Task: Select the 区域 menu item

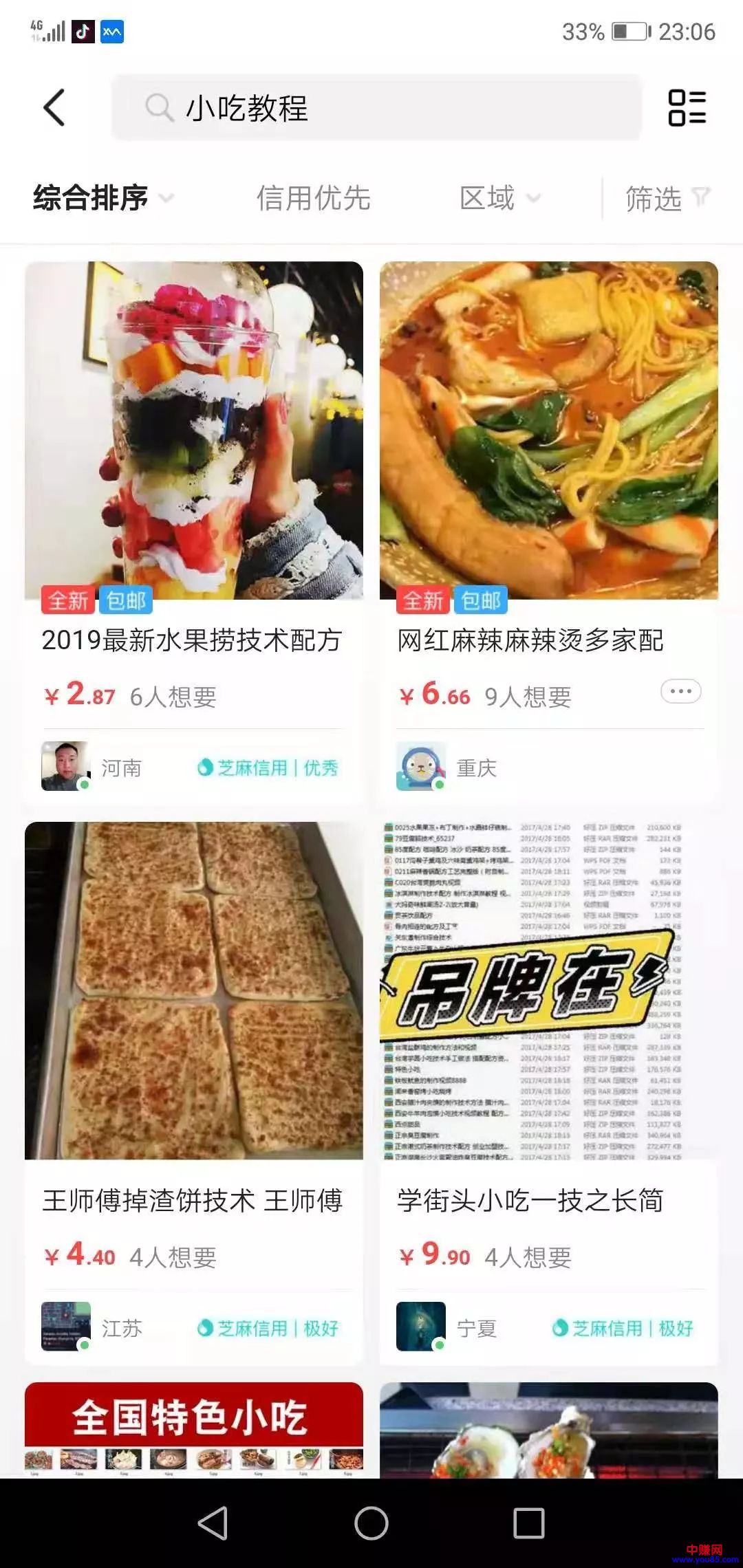Action: pos(488,199)
